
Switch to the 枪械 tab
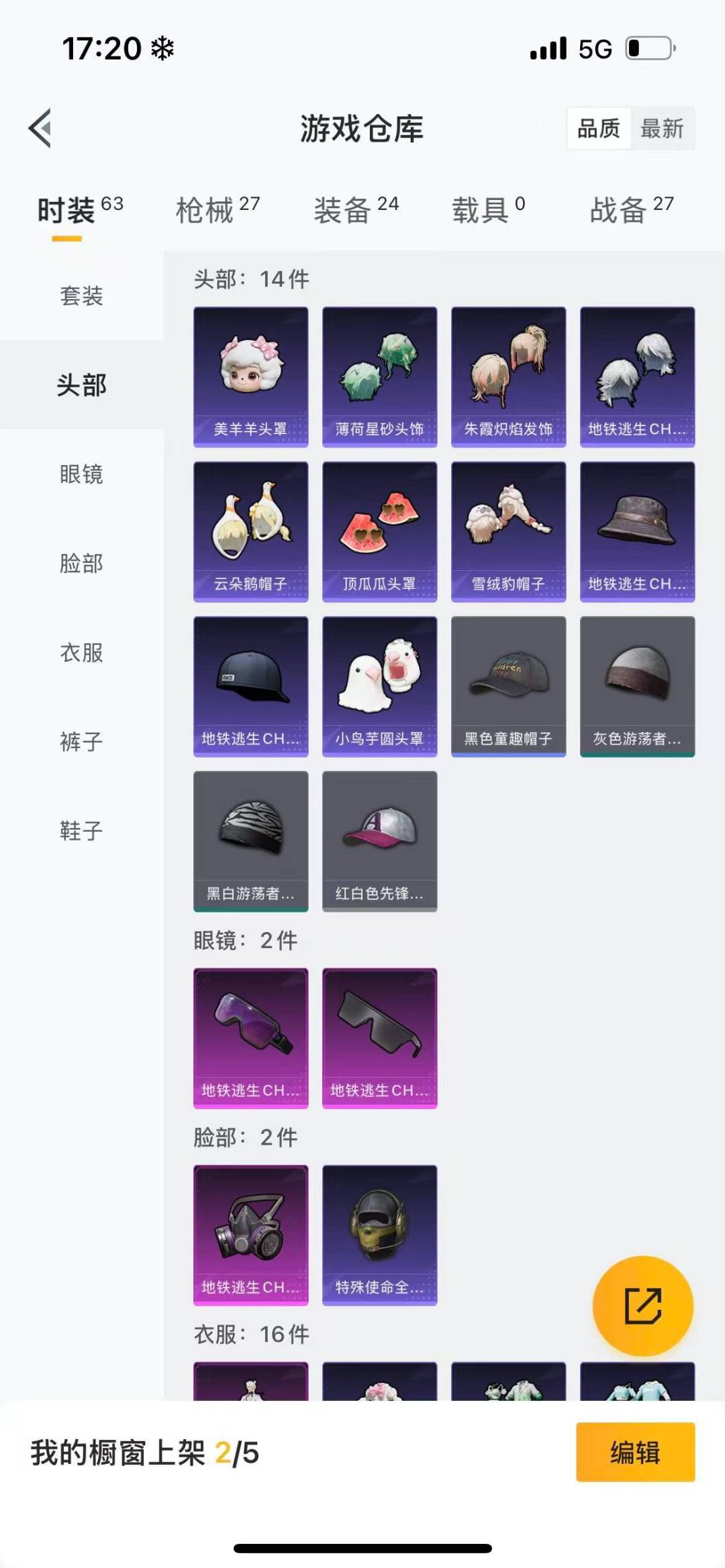216,211
